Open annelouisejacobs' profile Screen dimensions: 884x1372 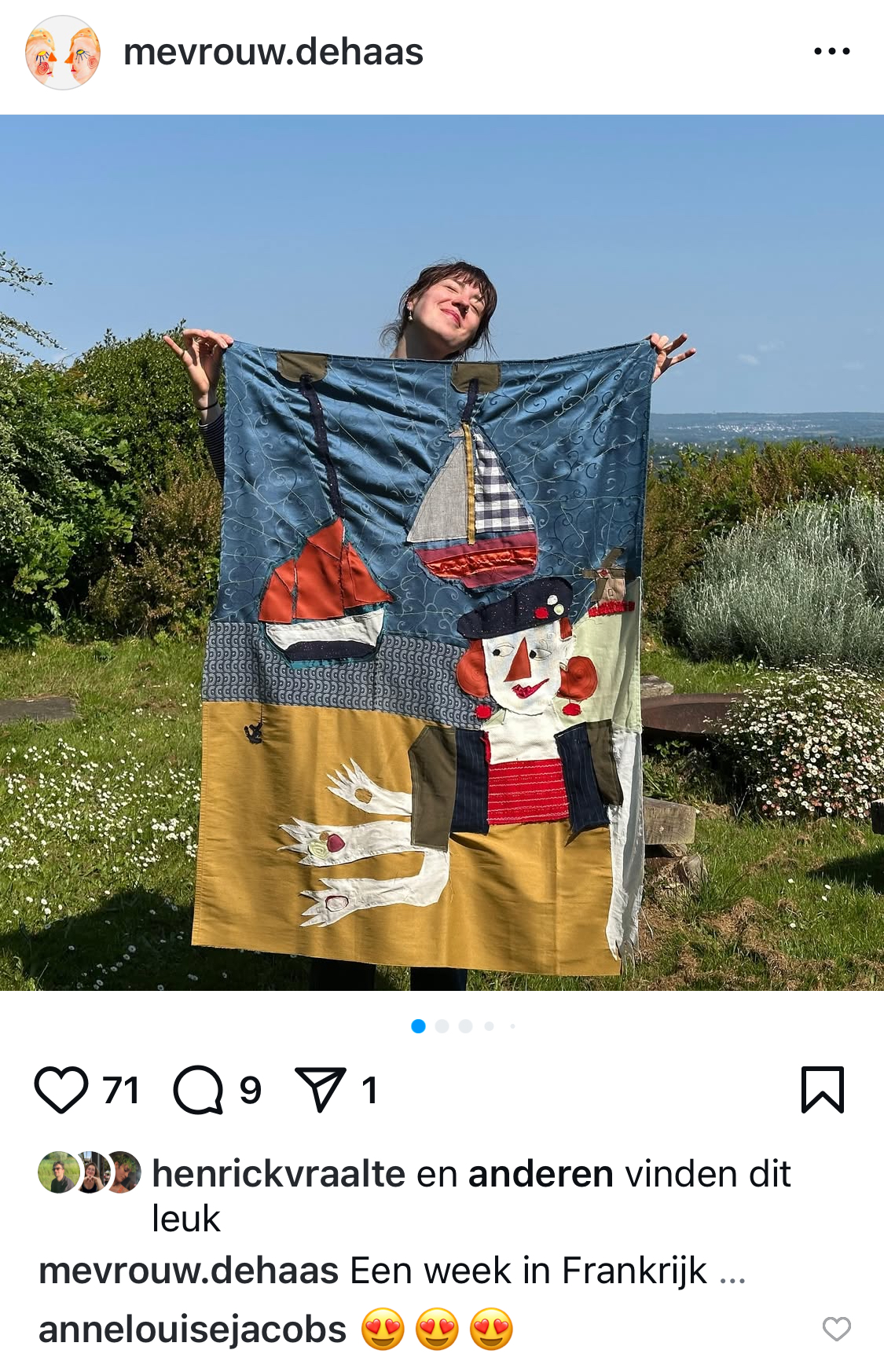[193, 1330]
